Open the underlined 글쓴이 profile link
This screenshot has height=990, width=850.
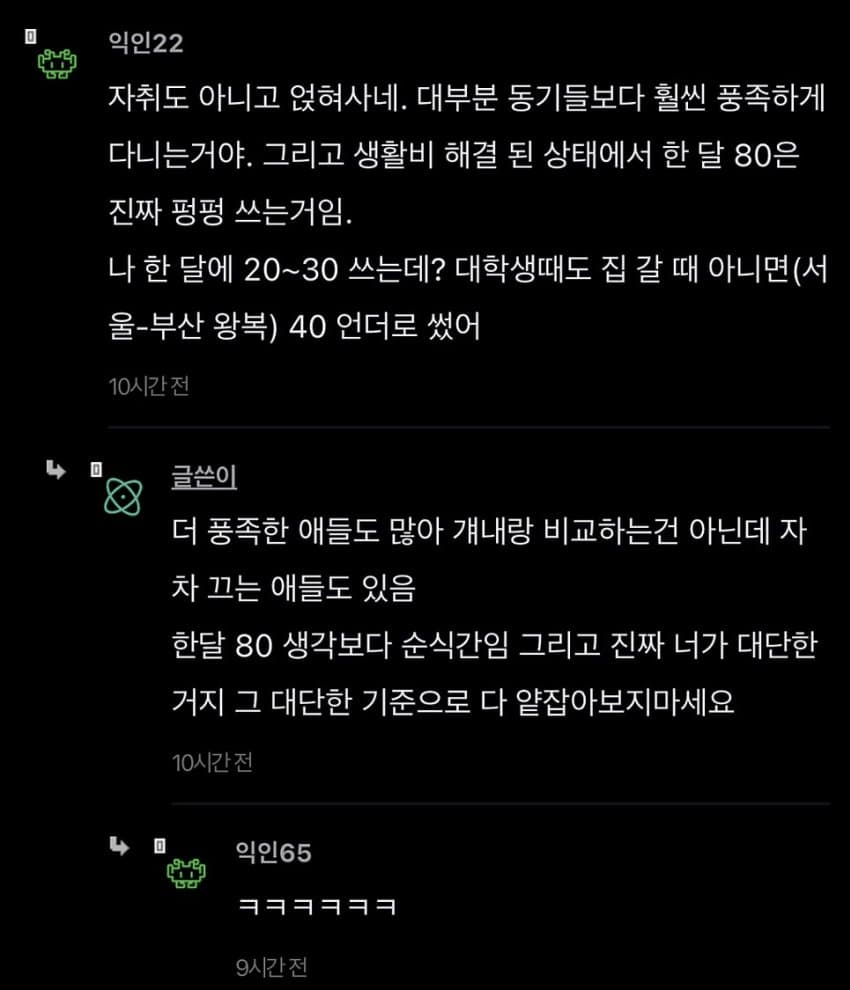204,476
